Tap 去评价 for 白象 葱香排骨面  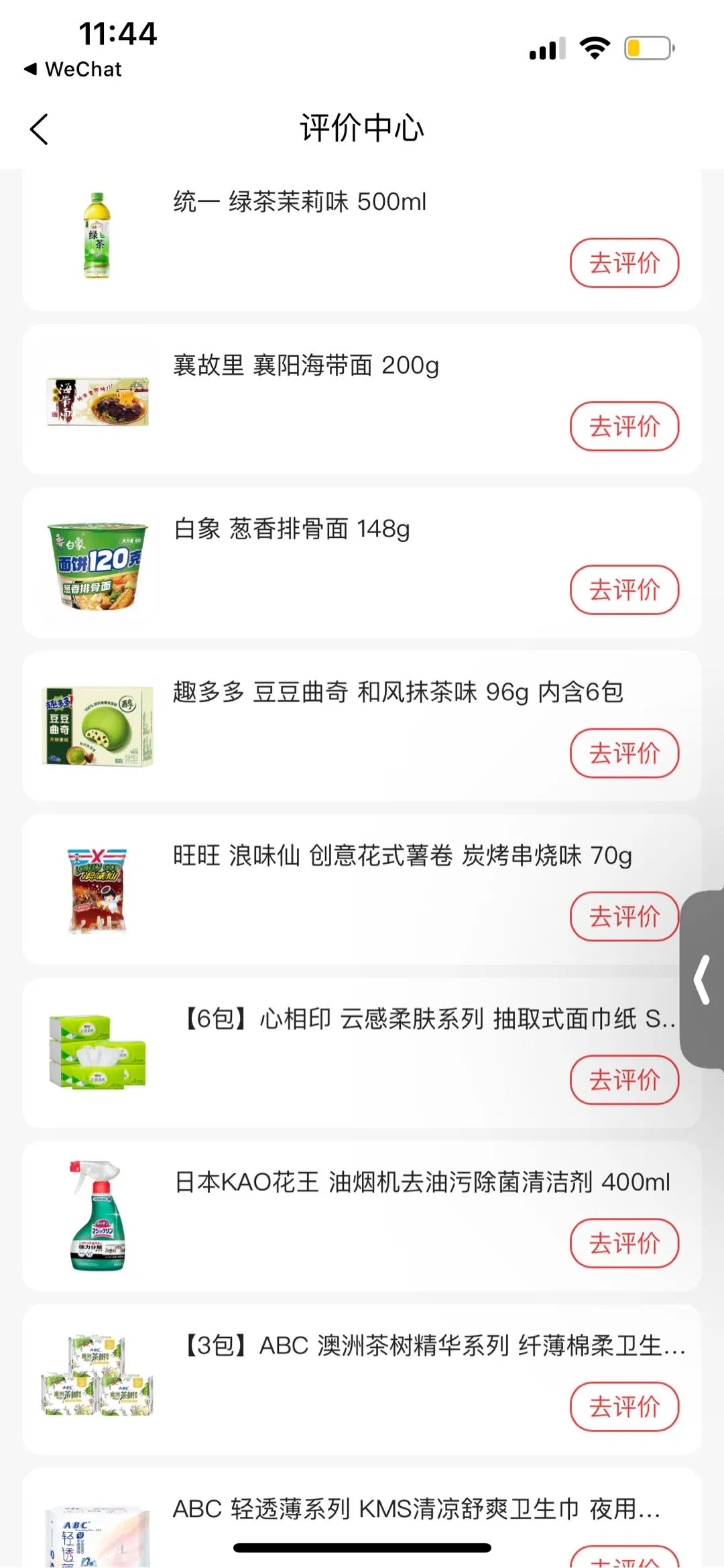pos(624,590)
